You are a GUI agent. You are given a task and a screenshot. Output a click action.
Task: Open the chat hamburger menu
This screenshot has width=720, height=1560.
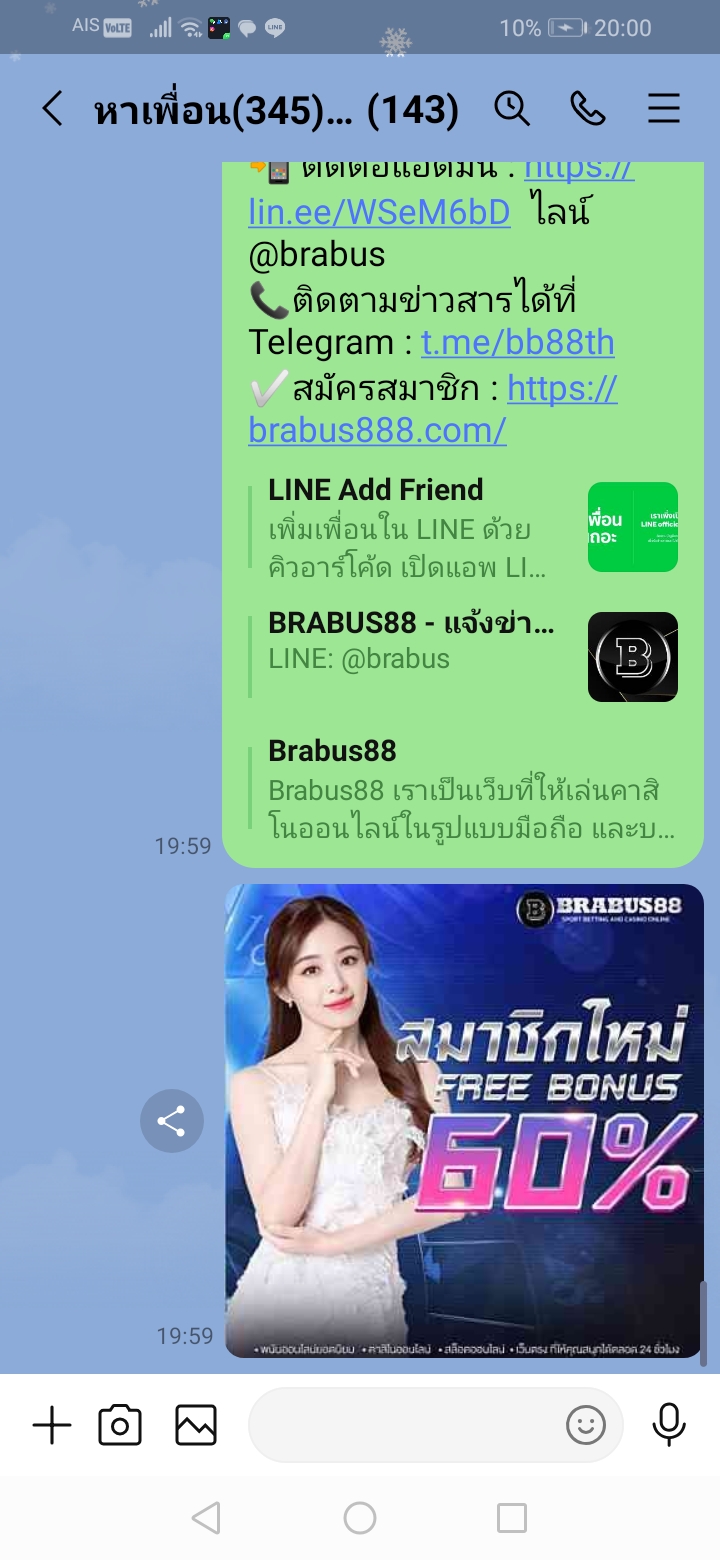tap(664, 109)
